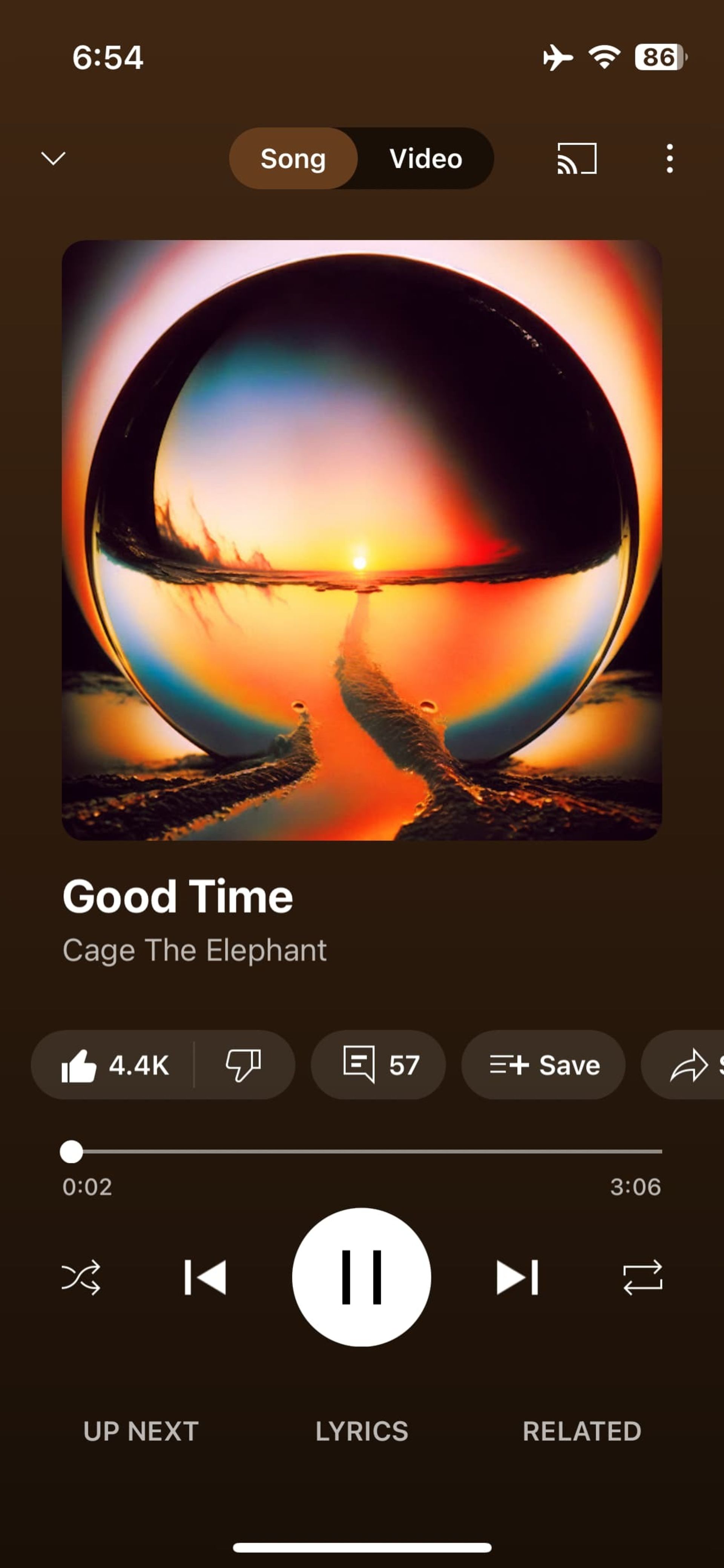
Task: Save the song to a playlist
Action: click(x=543, y=1065)
